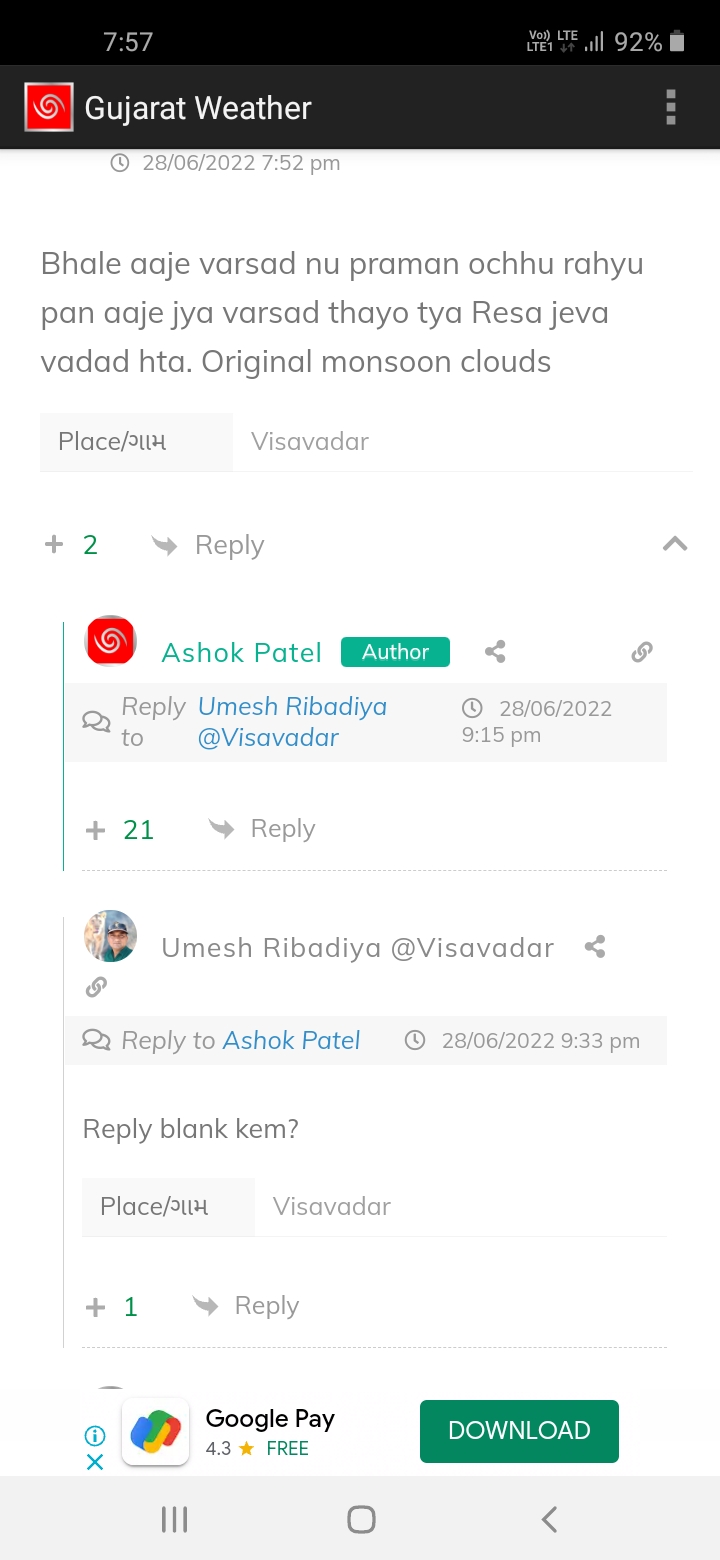View ad info icon
Viewport: 720px width, 1560px height.
(95, 1436)
